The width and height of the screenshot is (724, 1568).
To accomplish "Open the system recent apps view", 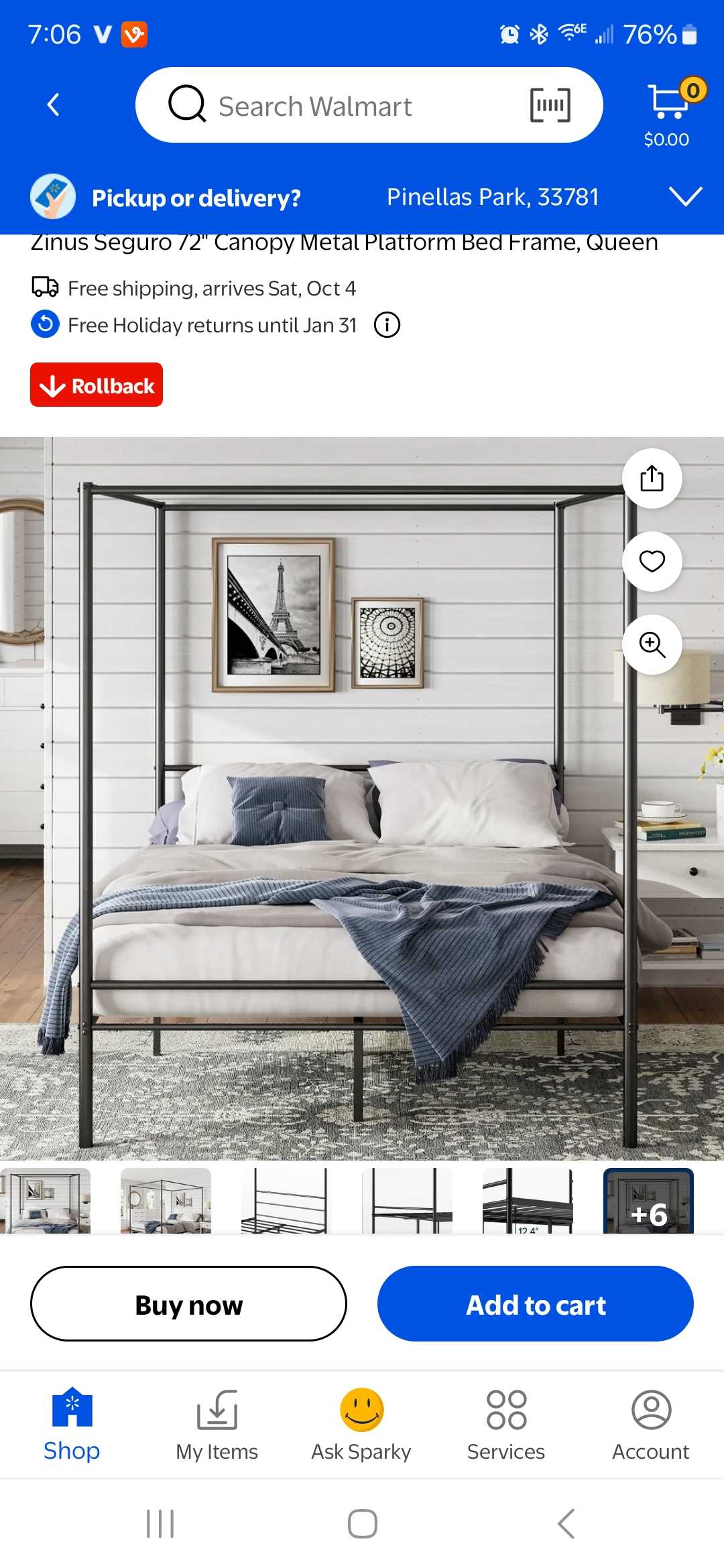I will (160, 1524).
